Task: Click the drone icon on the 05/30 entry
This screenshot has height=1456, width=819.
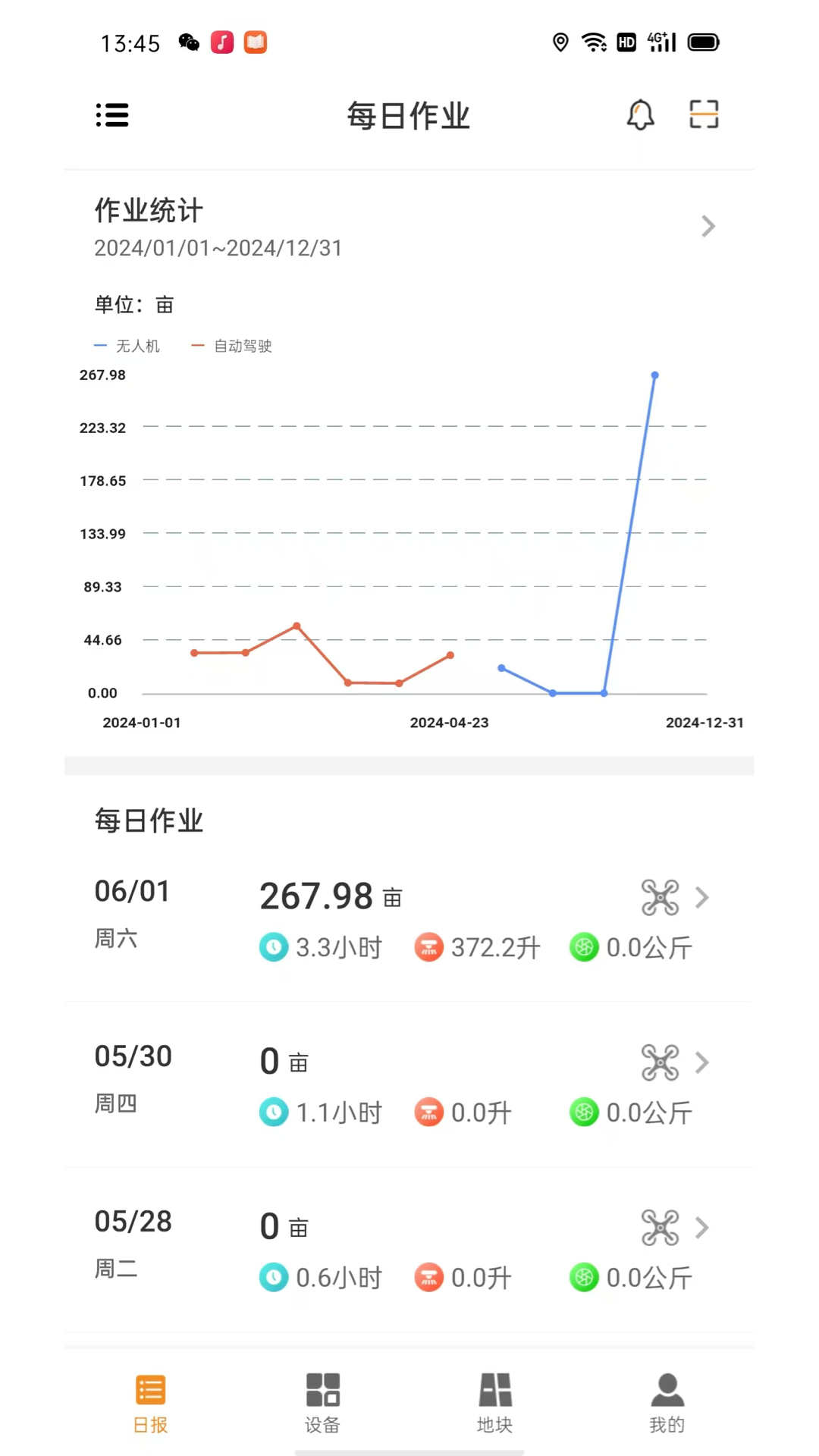Action: click(659, 1062)
